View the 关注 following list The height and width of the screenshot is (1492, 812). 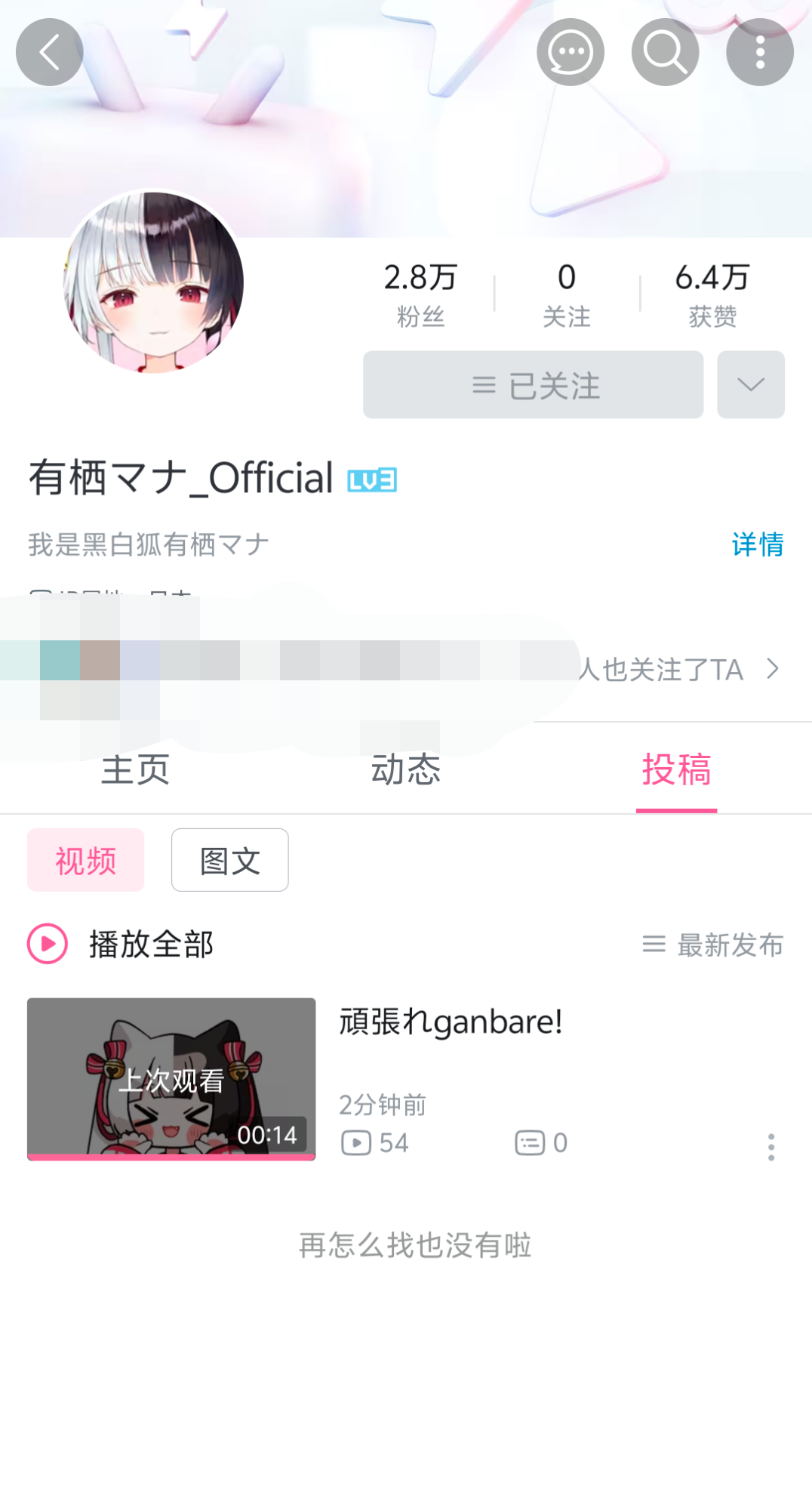[x=567, y=295]
